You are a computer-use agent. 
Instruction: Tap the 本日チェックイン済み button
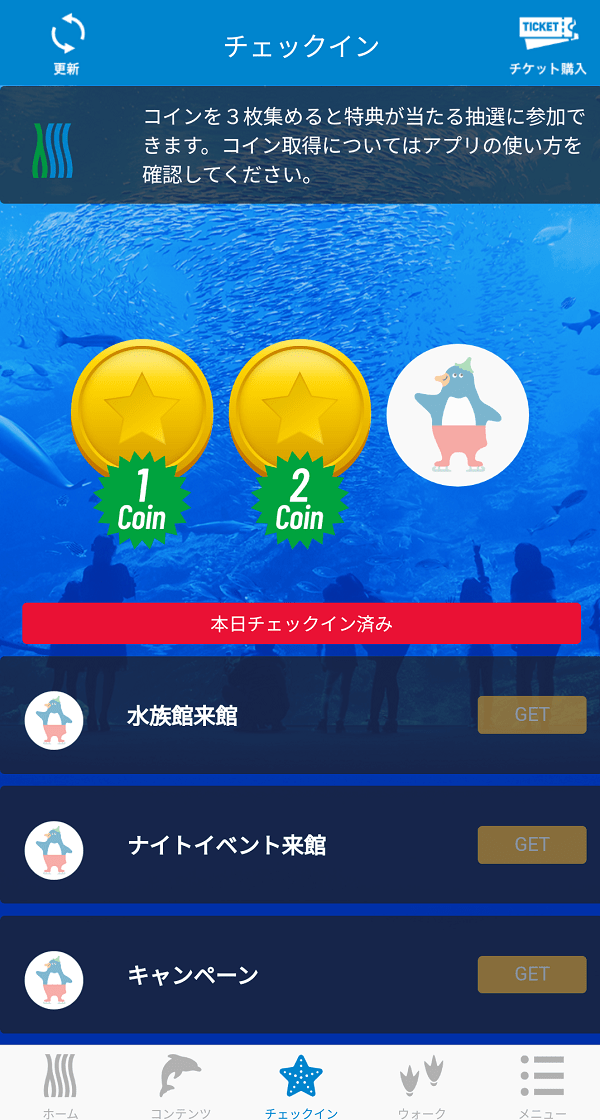tap(301, 624)
